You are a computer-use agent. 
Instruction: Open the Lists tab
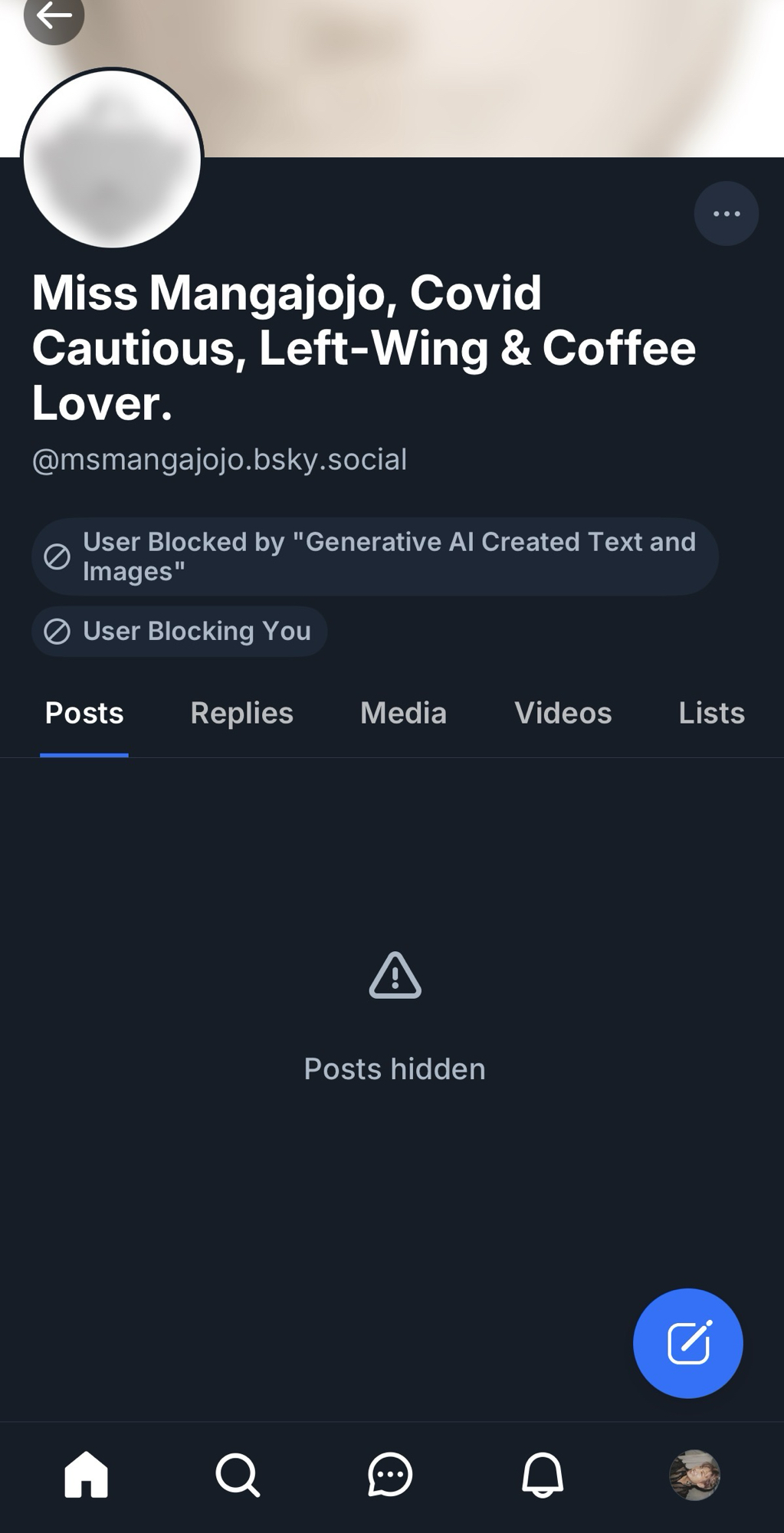click(711, 713)
